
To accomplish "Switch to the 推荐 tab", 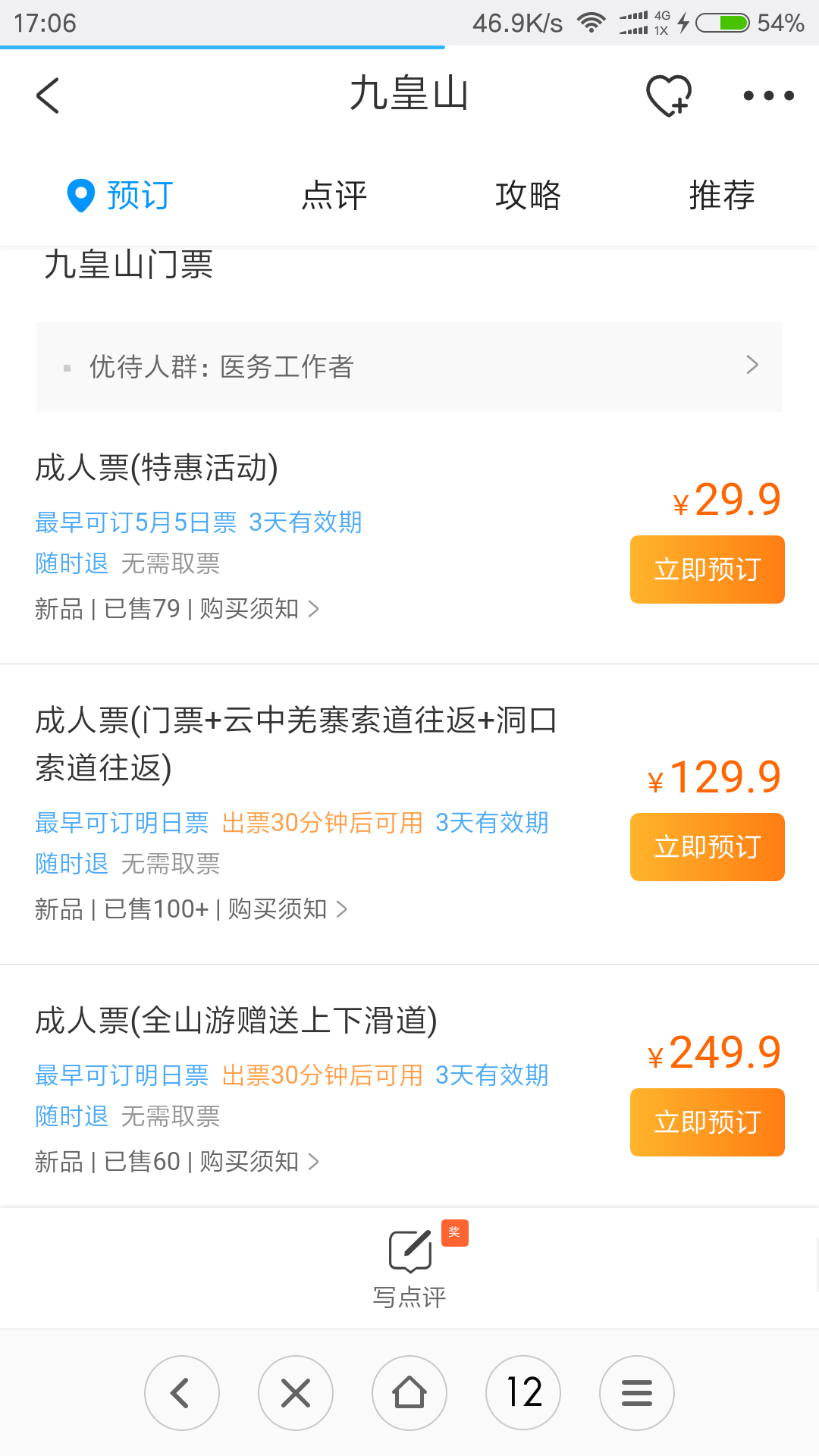I will coord(722,196).
